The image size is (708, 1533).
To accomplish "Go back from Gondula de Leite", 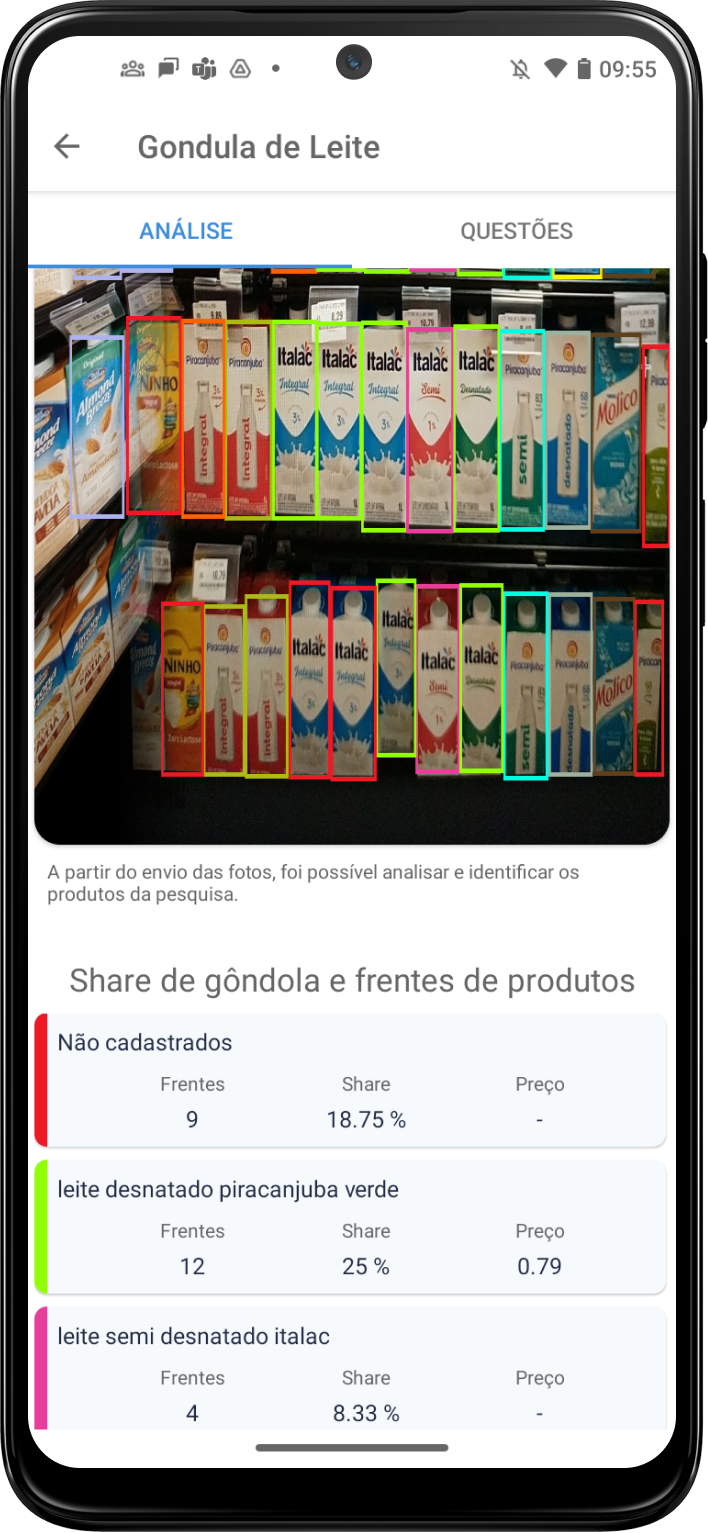I will click(67, 147).
